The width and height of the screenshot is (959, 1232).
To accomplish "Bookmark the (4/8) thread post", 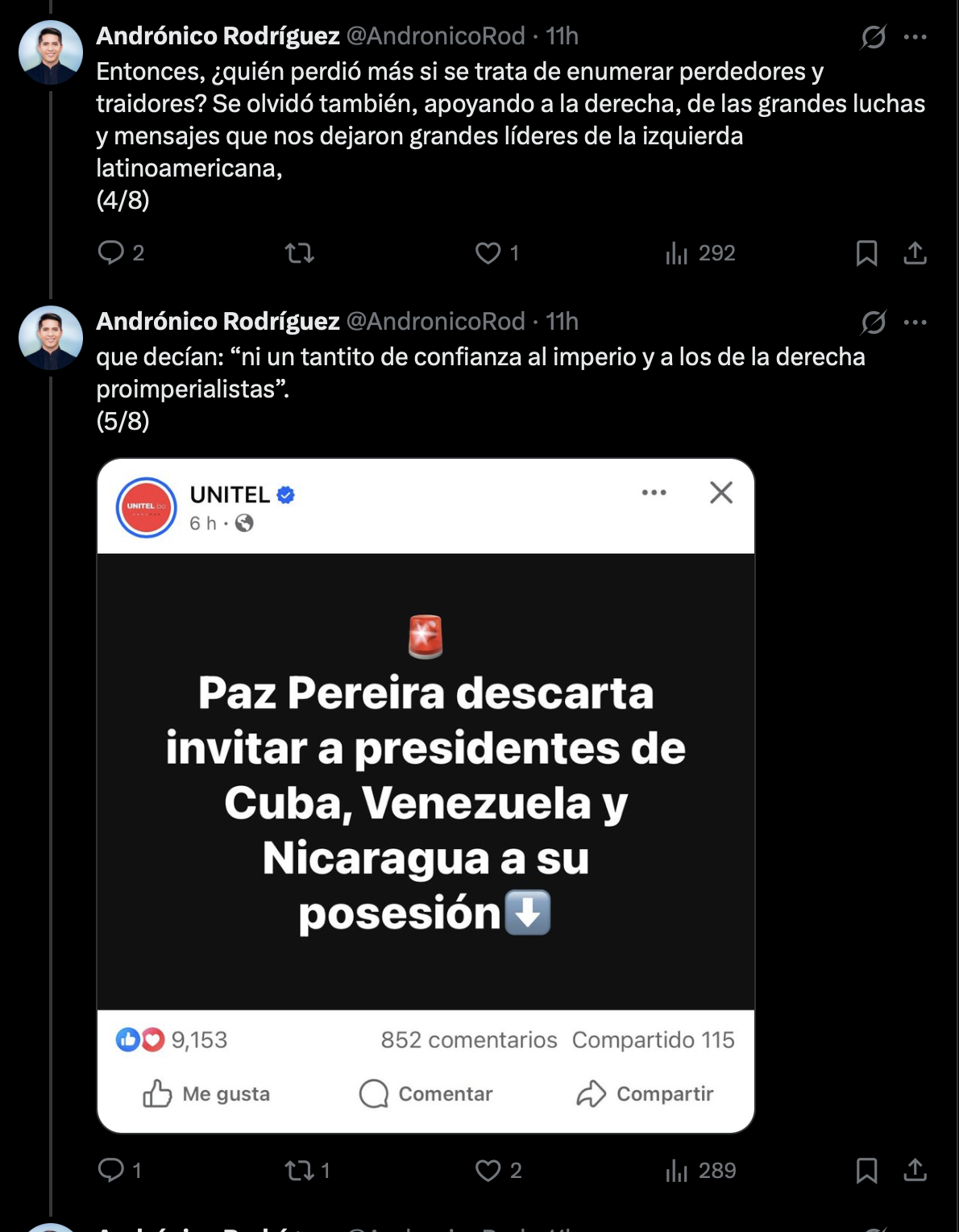I will [866, 253].
